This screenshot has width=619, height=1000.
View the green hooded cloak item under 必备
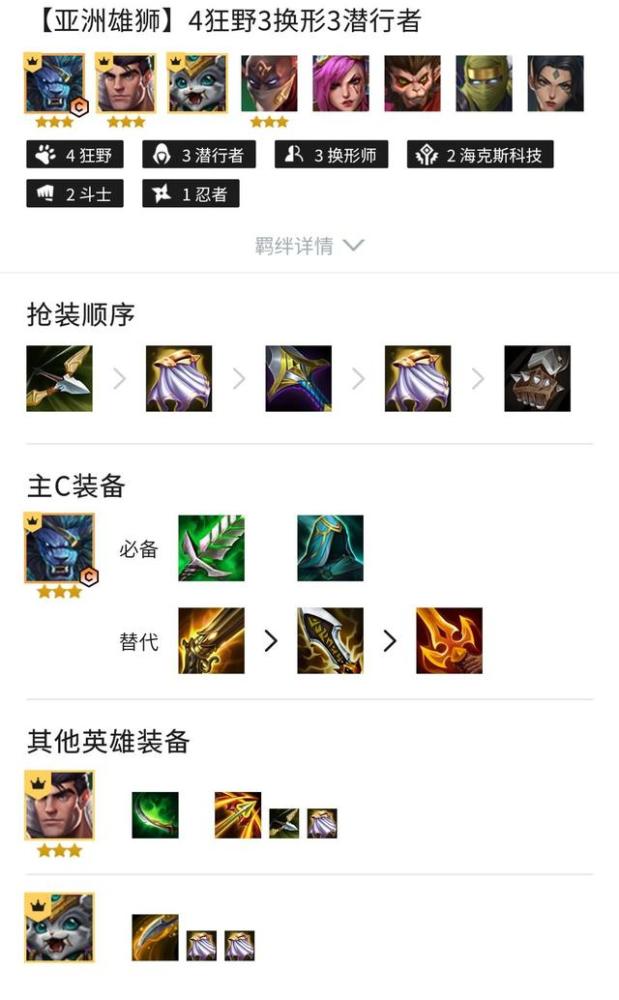(x=330, y=548)
